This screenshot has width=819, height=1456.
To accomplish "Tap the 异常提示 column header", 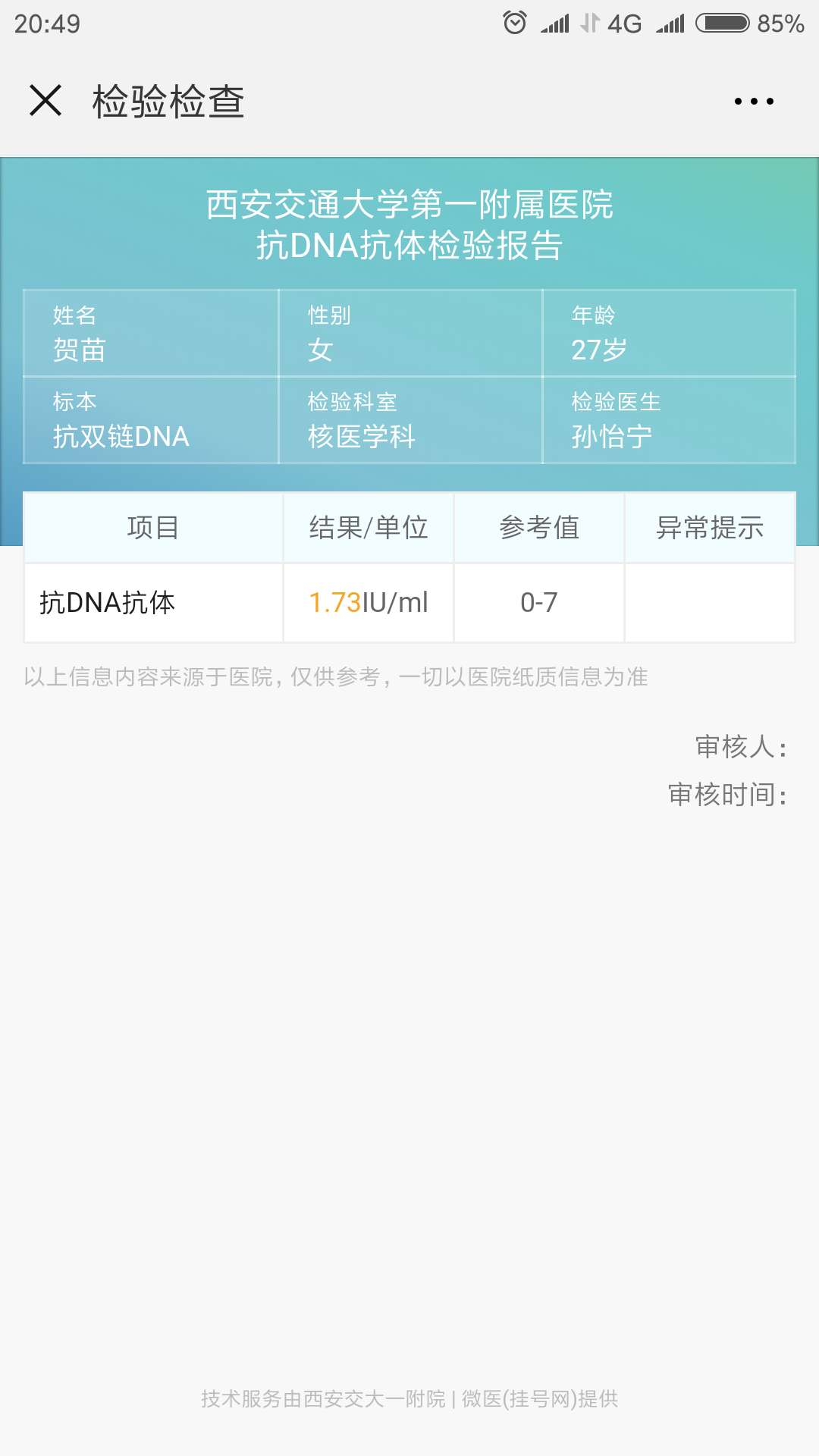I will [x=709, y=528].
